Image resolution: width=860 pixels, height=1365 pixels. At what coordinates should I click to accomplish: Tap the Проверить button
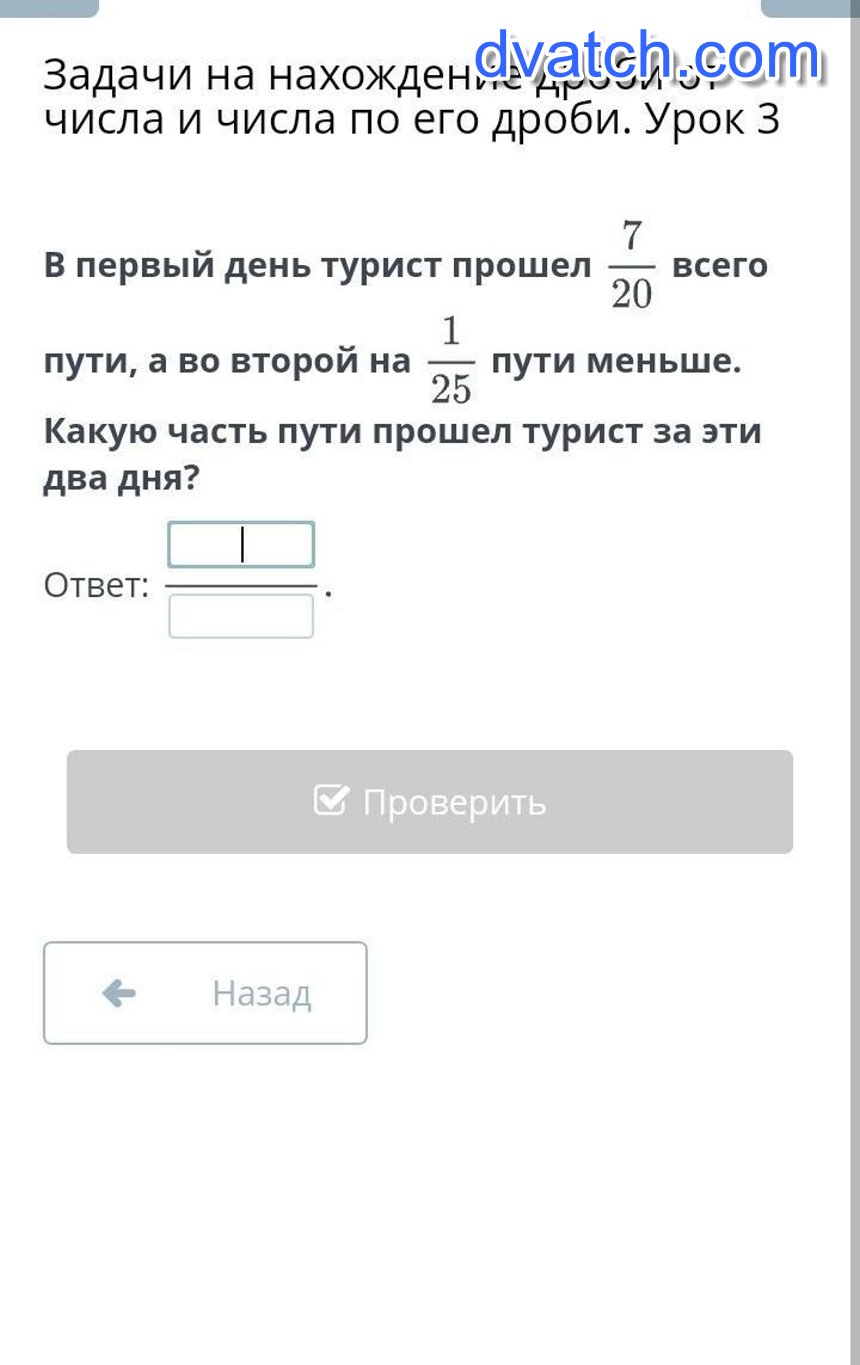430,802
